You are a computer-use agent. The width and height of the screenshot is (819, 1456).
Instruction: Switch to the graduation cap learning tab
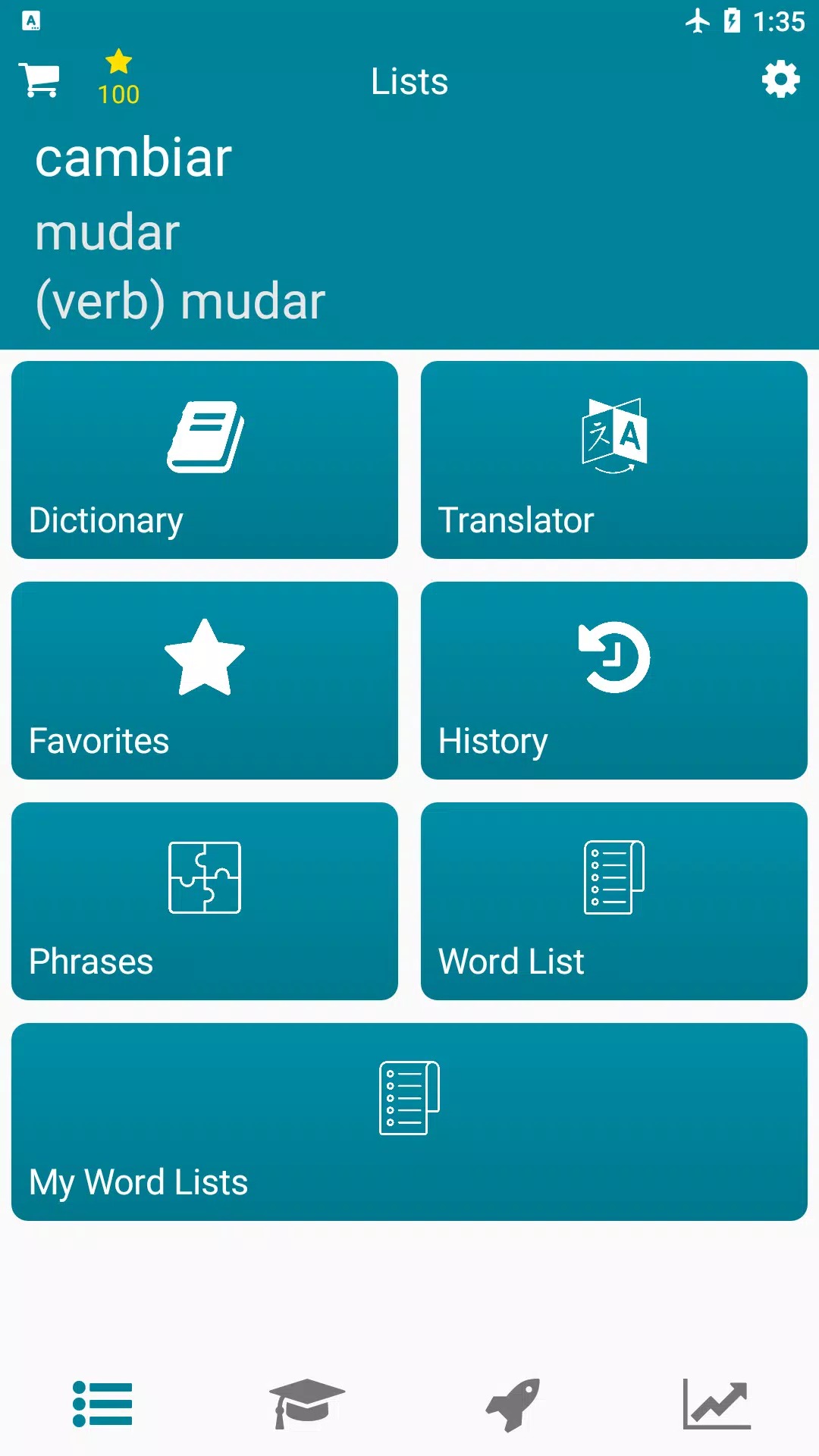[x=307, y=1404]
